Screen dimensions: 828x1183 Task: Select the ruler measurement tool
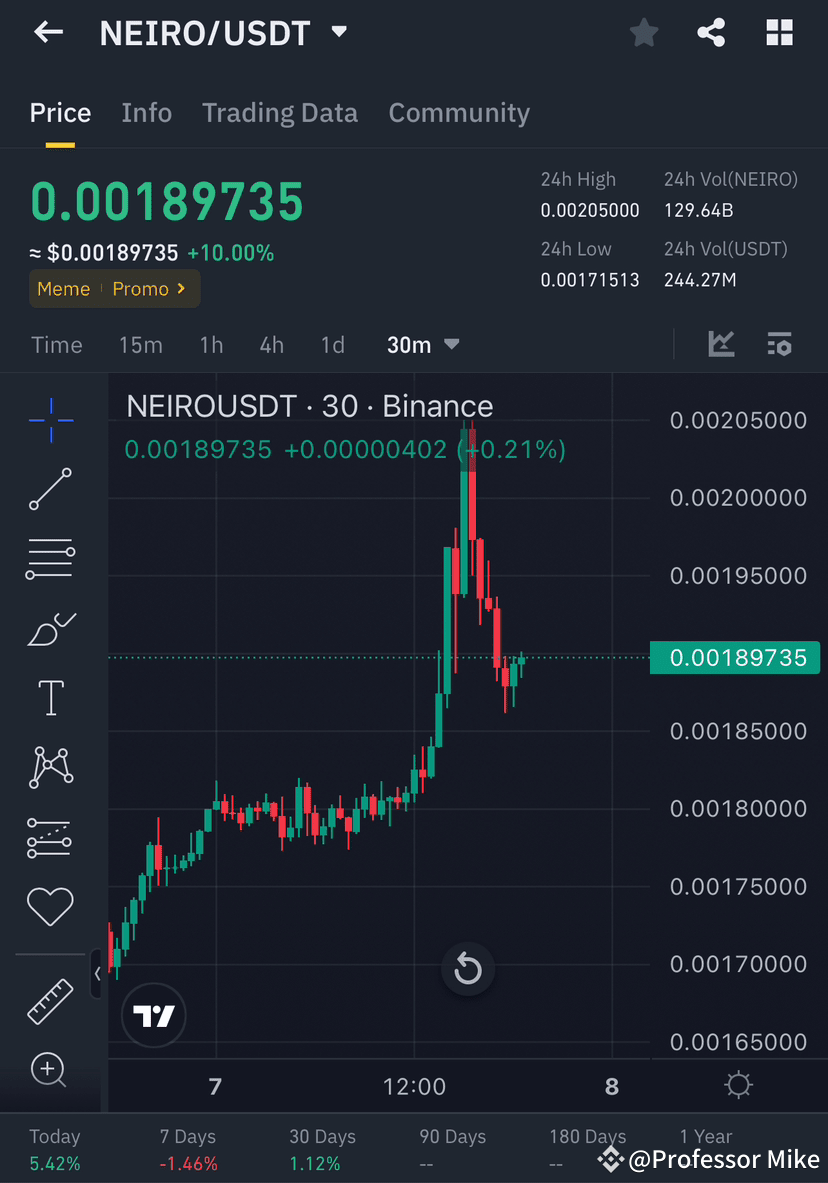pos(50,1000)
